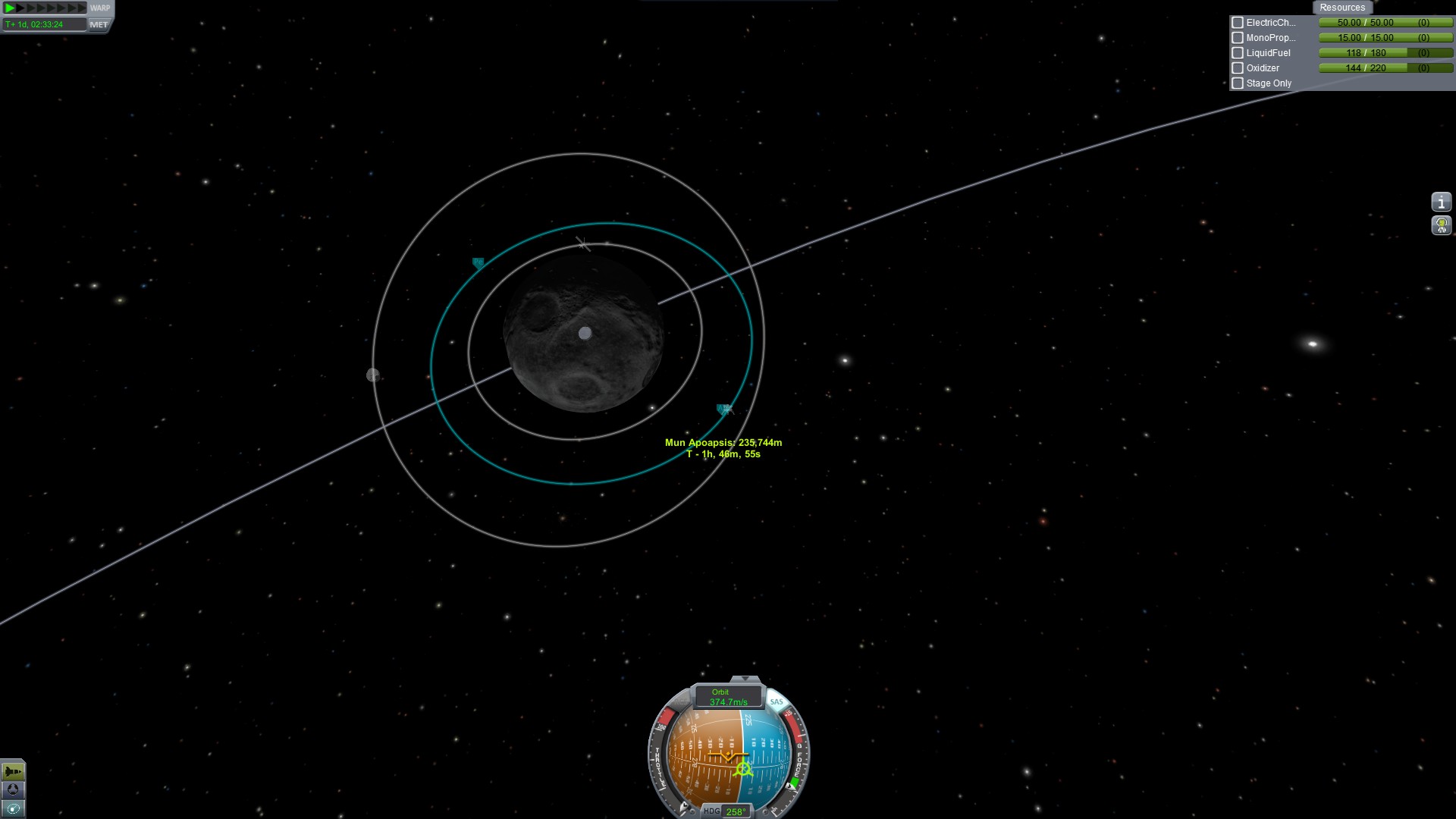Screen dimensions: 1456x819
Task: Select the Mun Apoapsis marker
Action: click(724, 409)
